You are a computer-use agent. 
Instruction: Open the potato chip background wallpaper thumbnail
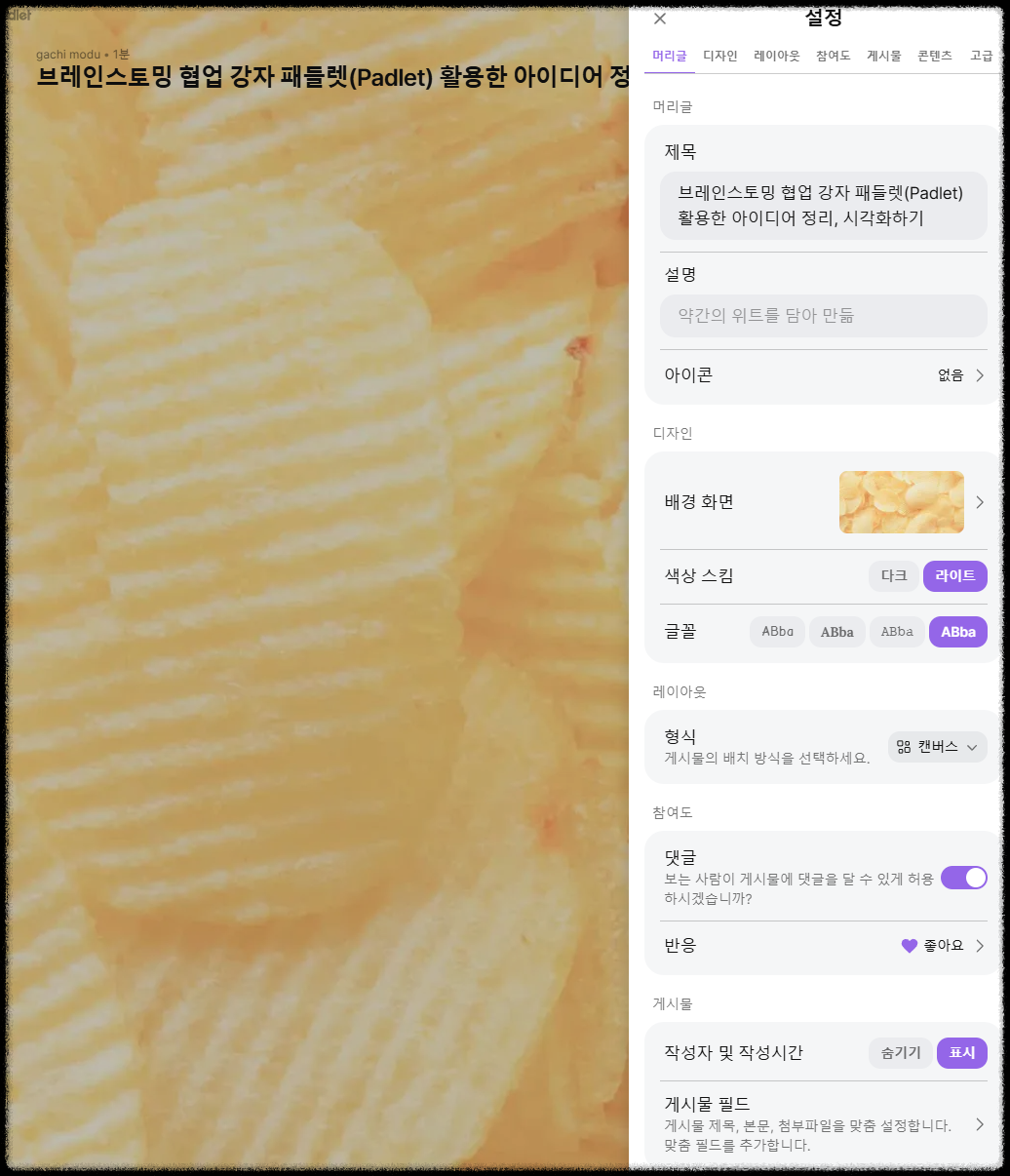point(901,502)
